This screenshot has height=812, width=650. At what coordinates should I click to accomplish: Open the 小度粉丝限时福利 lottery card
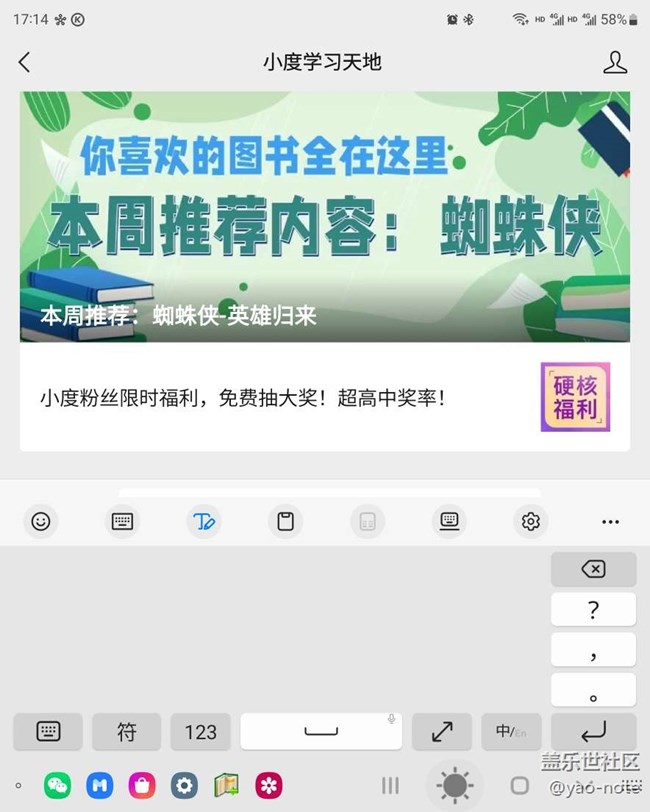325,397
